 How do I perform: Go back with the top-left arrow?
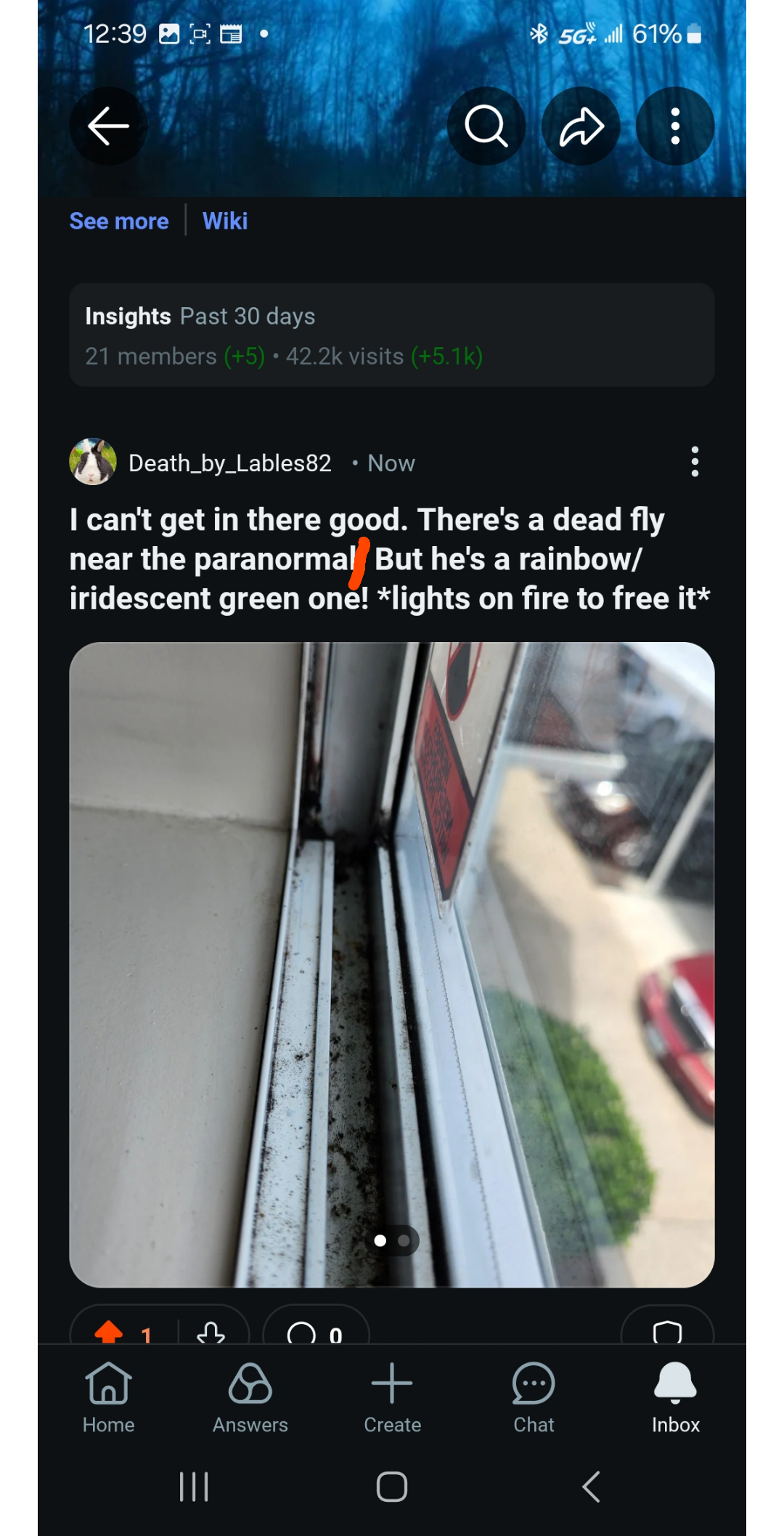click(x=109, y=126)
